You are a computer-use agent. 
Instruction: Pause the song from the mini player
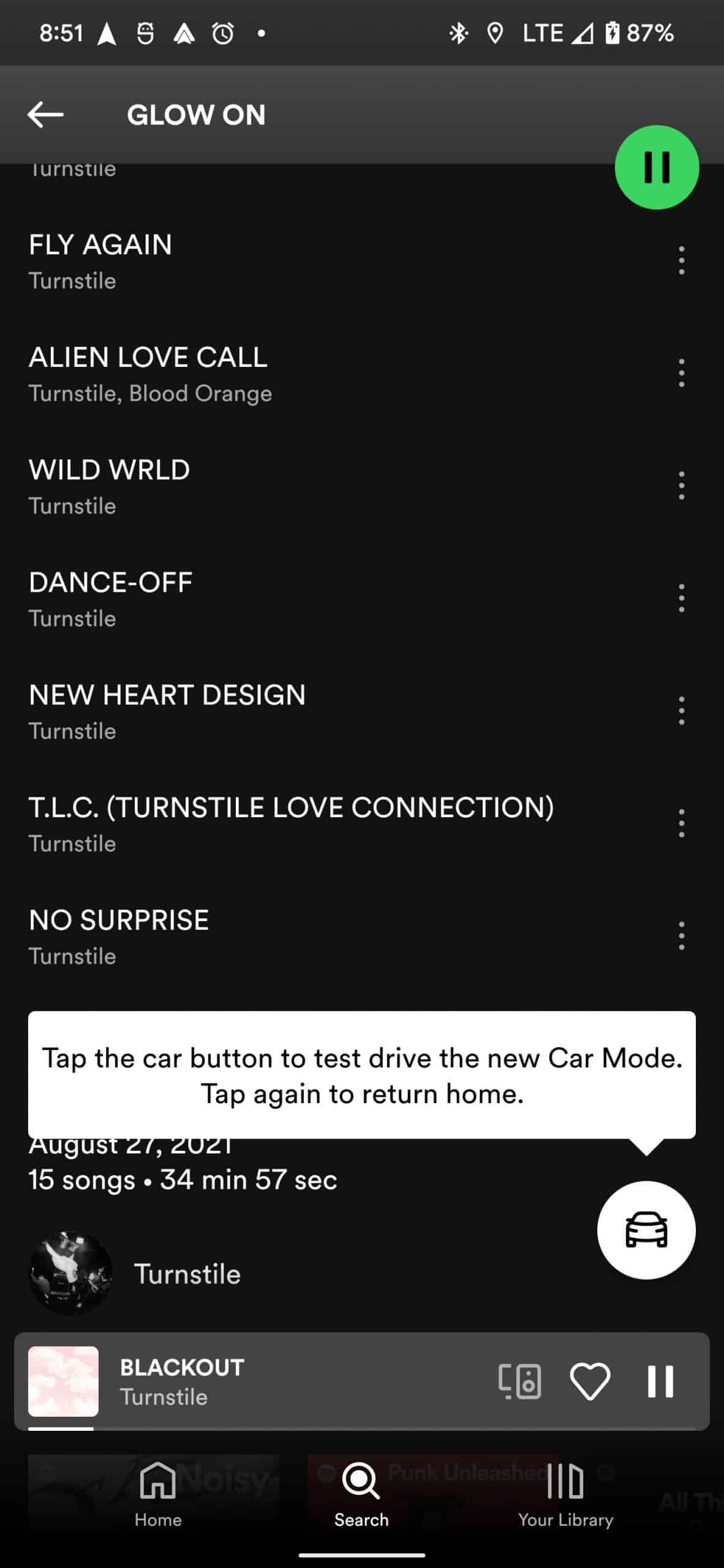661,1381
